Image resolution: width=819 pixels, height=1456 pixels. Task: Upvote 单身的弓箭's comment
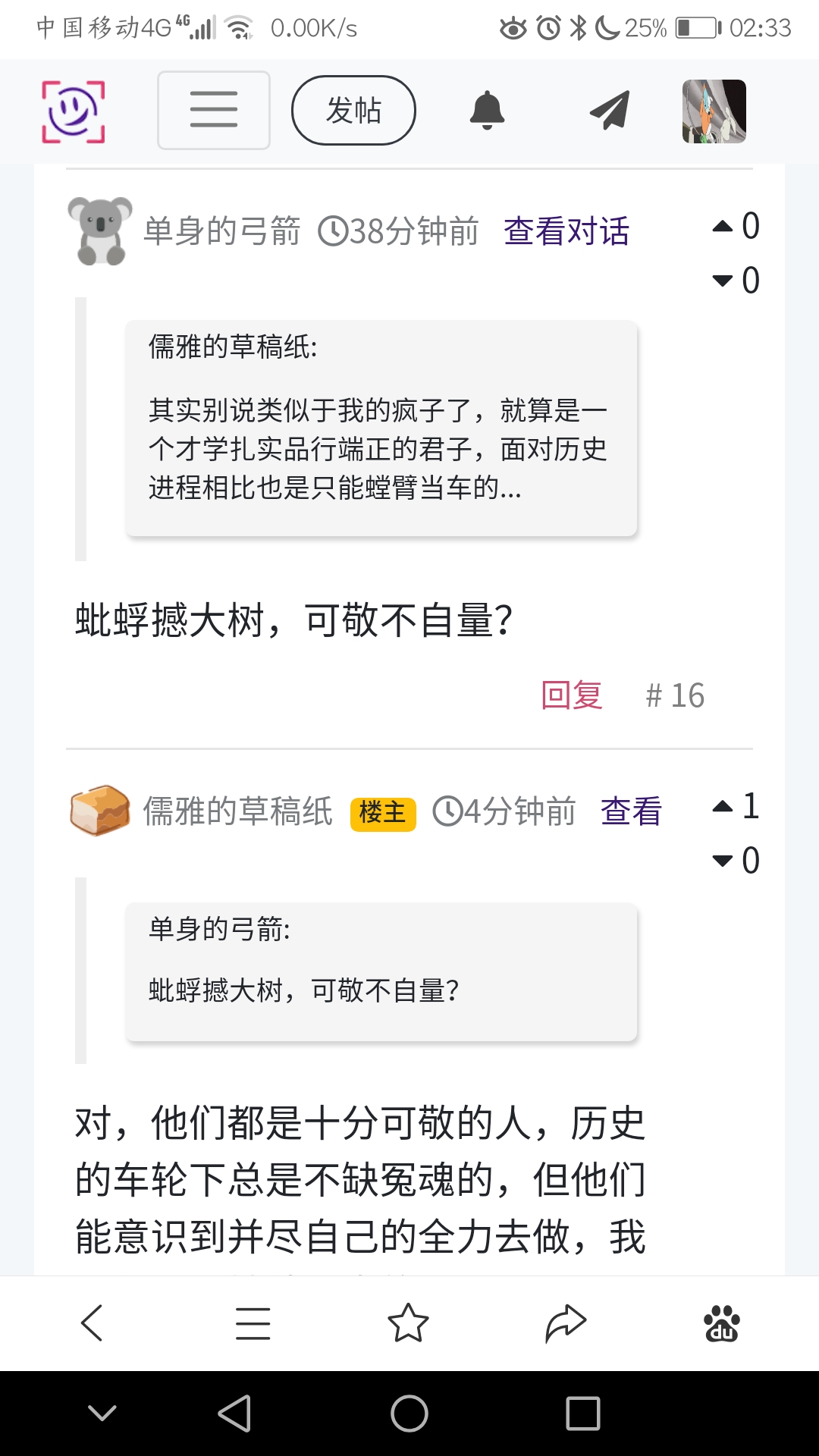click(723, 226)
